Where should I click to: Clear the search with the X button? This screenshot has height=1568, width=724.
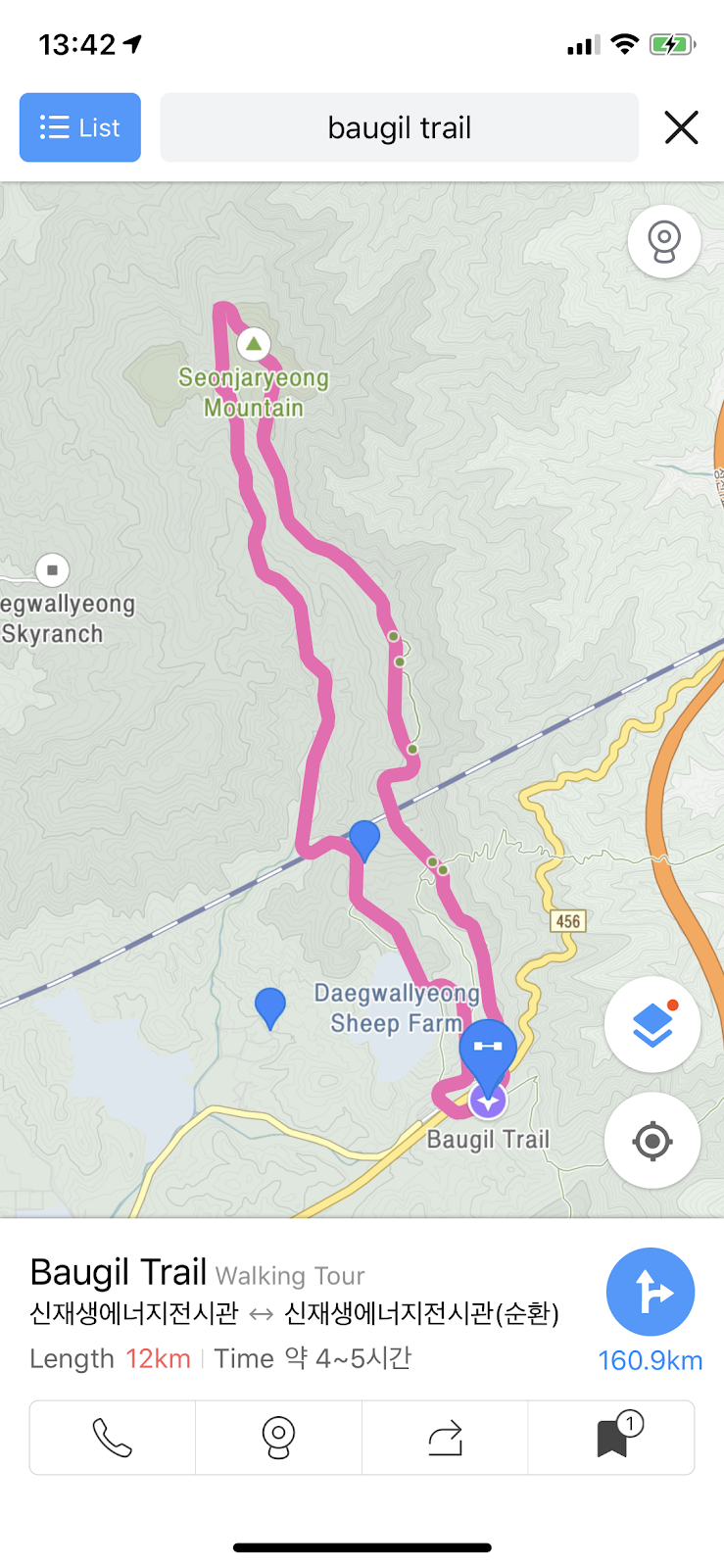click(x=681, y=127)
